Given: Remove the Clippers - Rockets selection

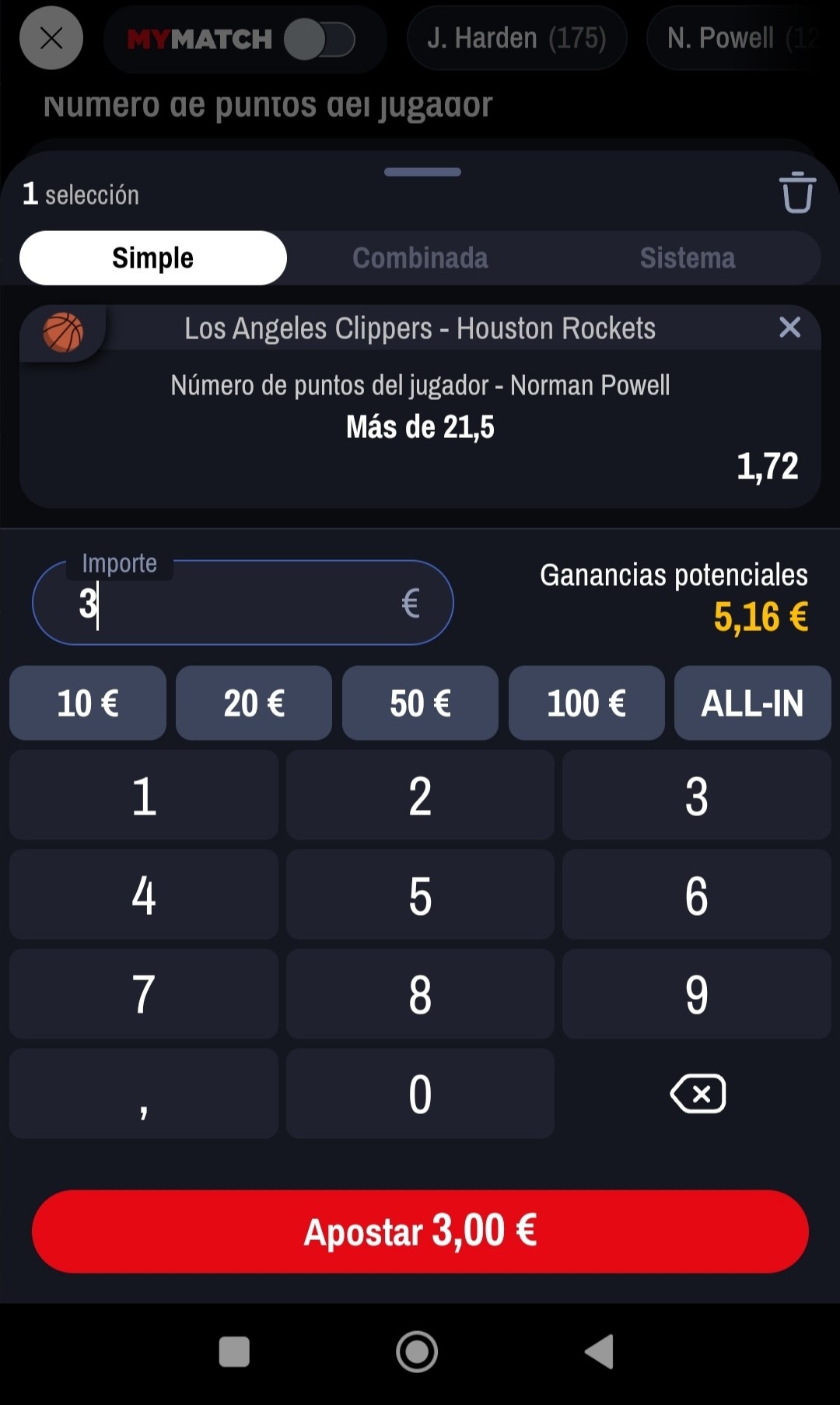Looking at the screenshot, I should (789, 328).
